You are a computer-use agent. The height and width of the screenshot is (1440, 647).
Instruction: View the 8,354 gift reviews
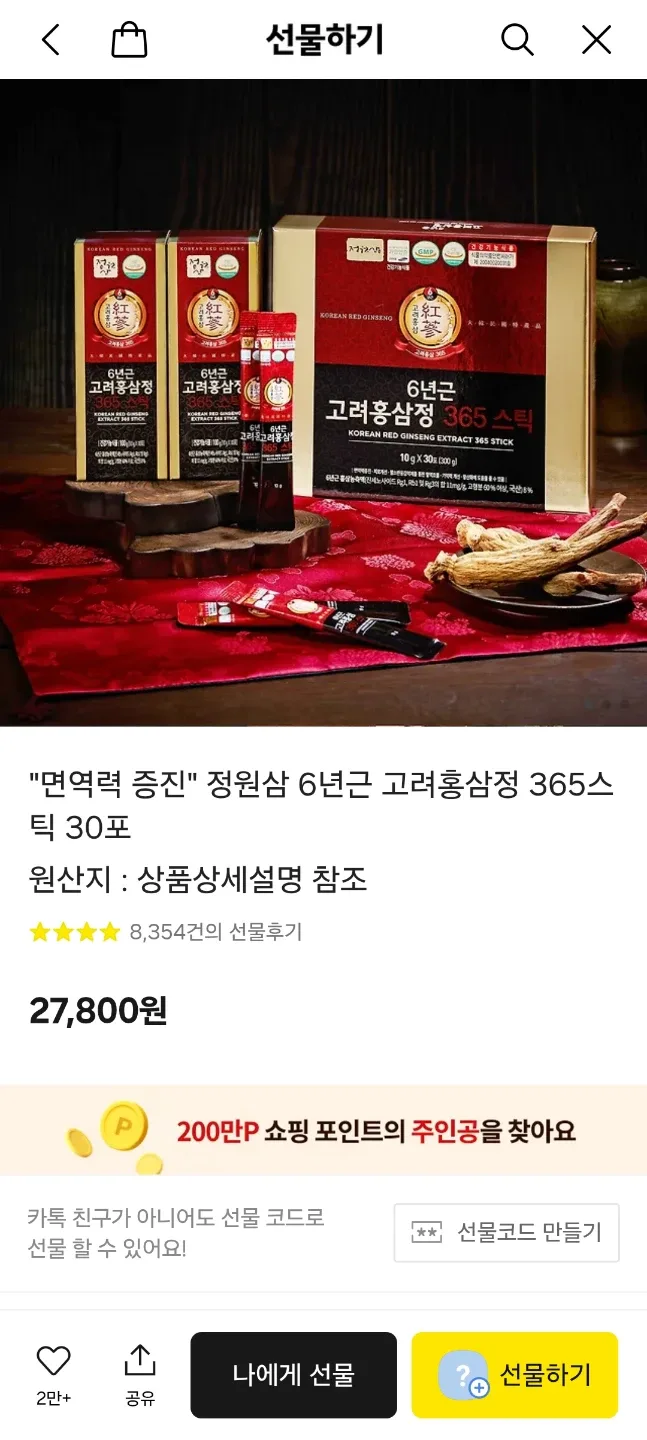pyautogui.click(x=215, y=932)
